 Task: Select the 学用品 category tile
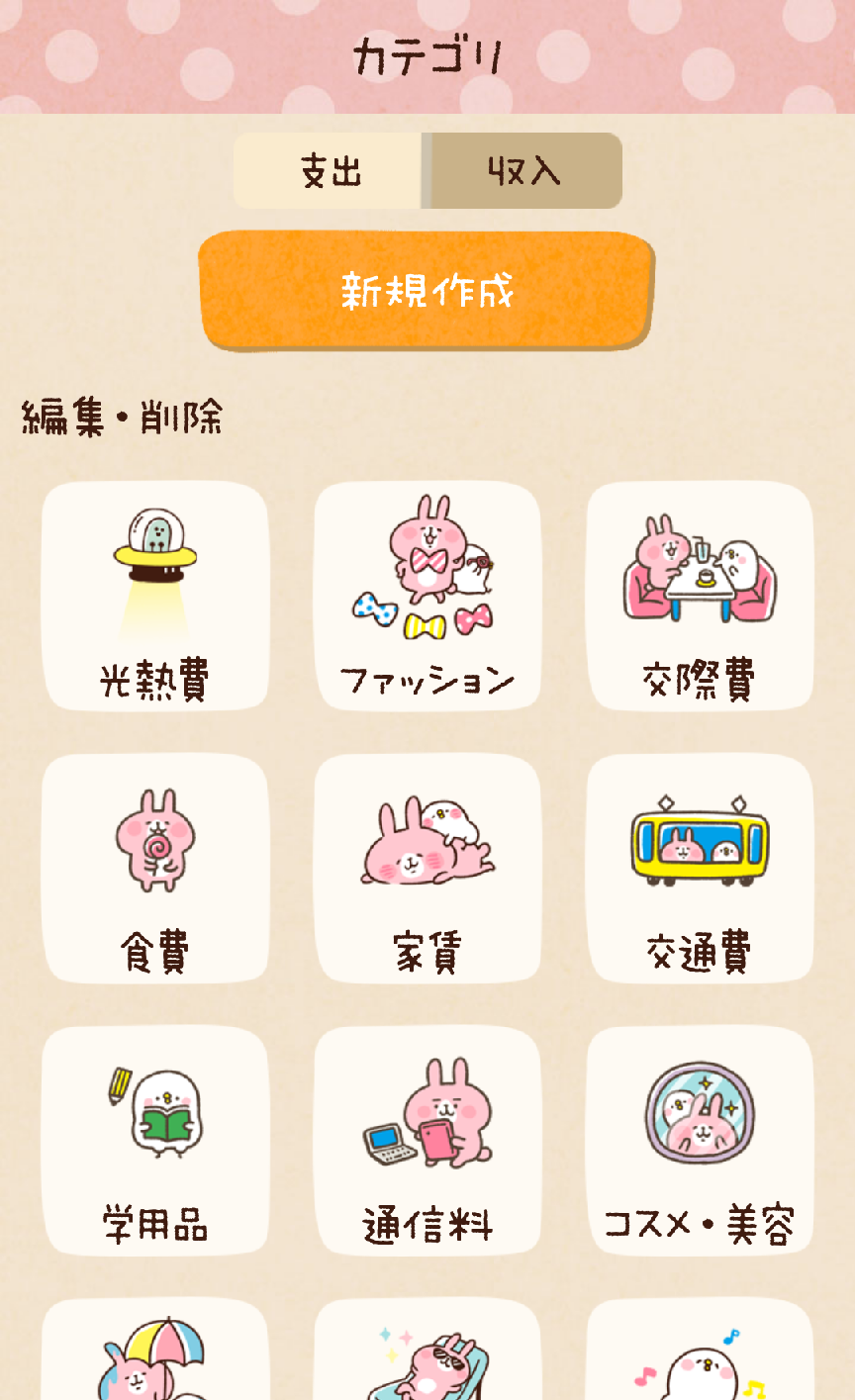(x=155, y=1141)
